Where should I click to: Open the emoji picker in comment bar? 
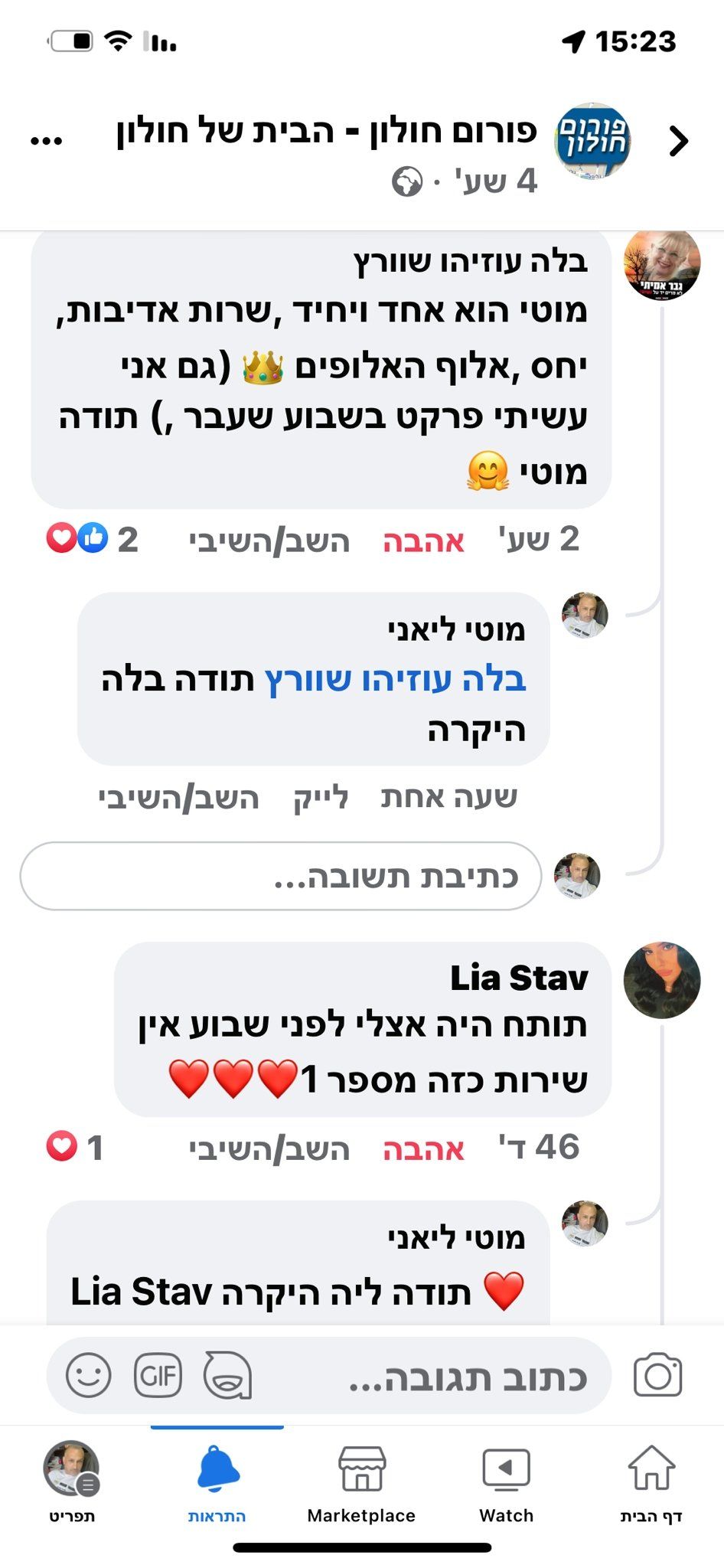point(88,1375)
